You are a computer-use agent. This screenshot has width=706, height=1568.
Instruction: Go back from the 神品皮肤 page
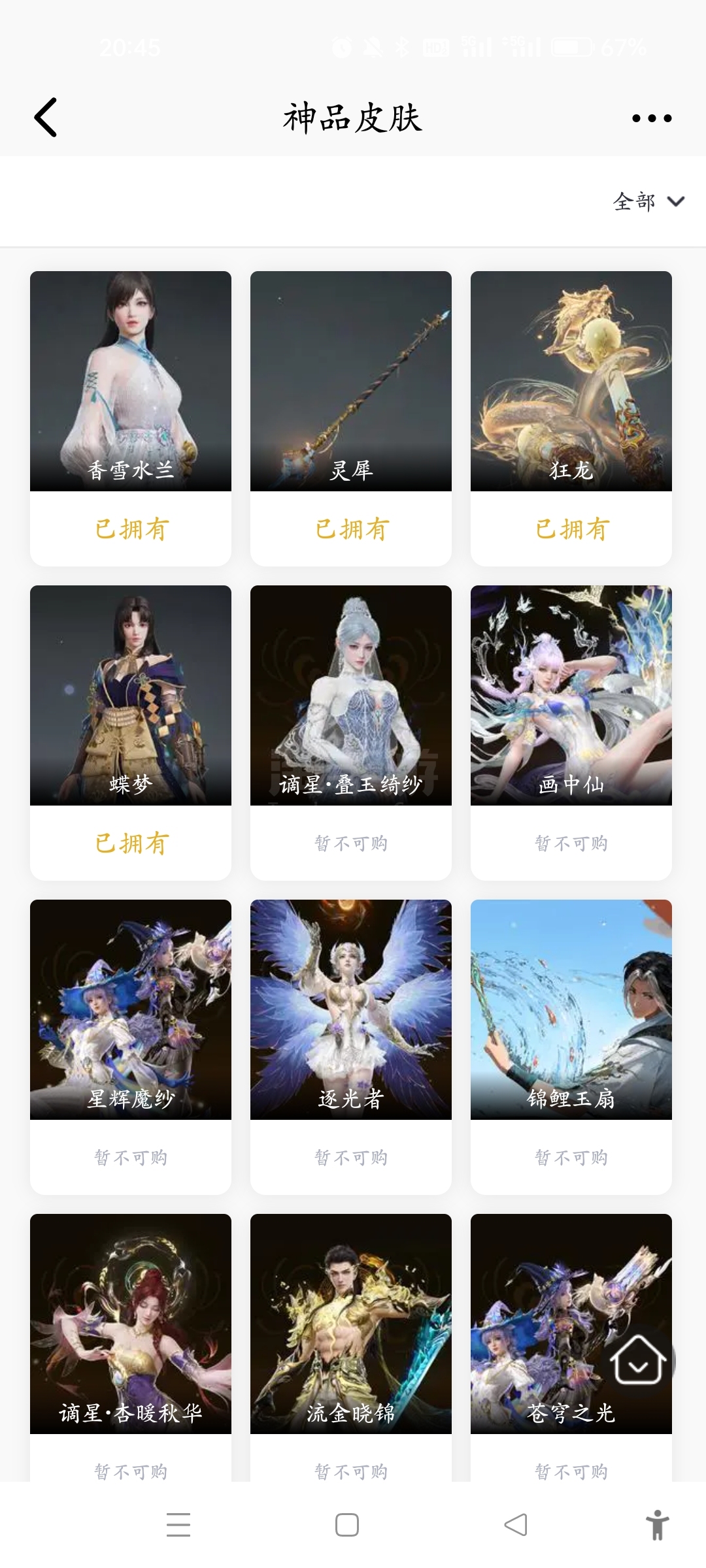pyautogui.click(x=46, y=118)
